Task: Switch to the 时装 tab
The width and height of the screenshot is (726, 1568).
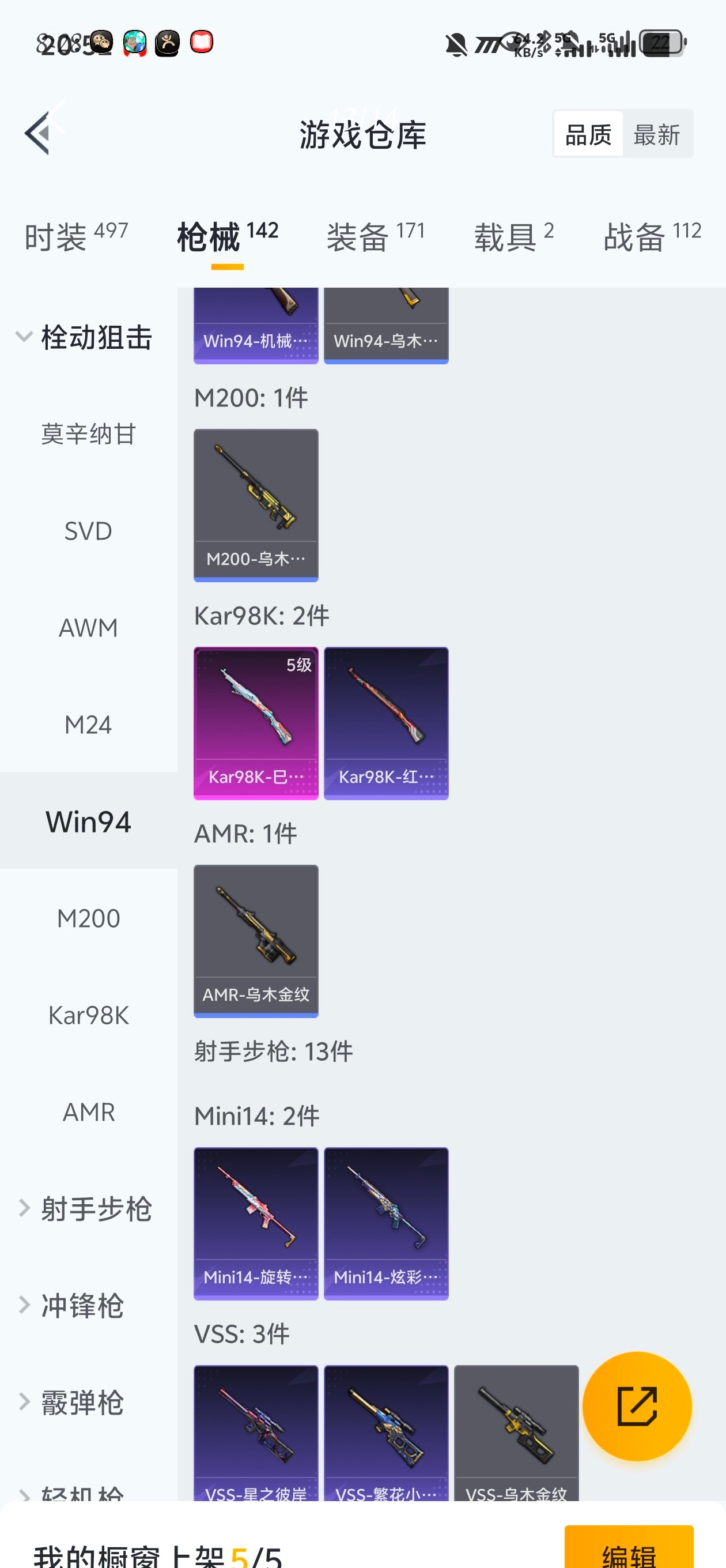Action: click(x=76, y=236)
